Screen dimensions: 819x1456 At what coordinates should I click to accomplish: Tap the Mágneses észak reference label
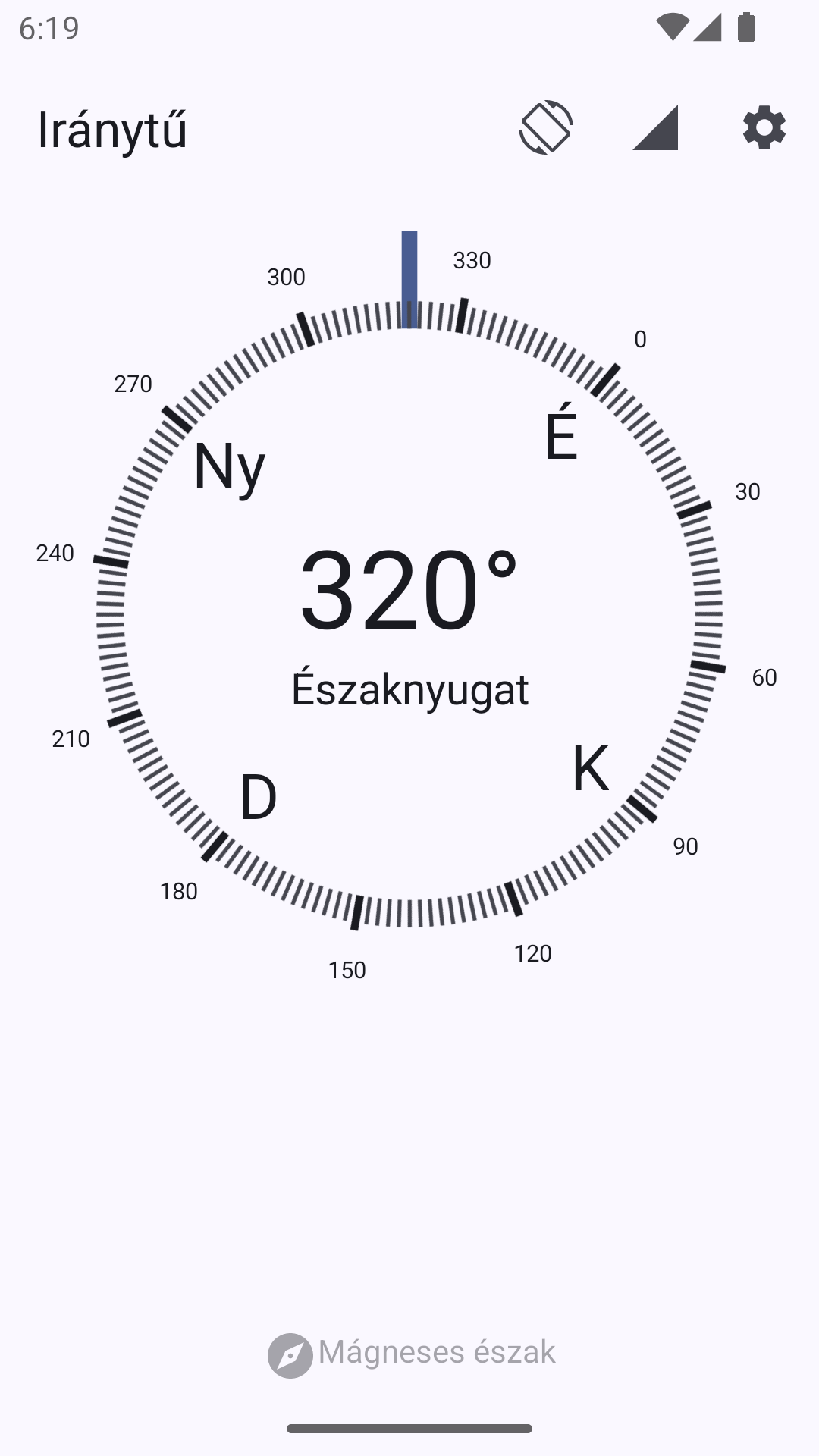coord(412,1354)
